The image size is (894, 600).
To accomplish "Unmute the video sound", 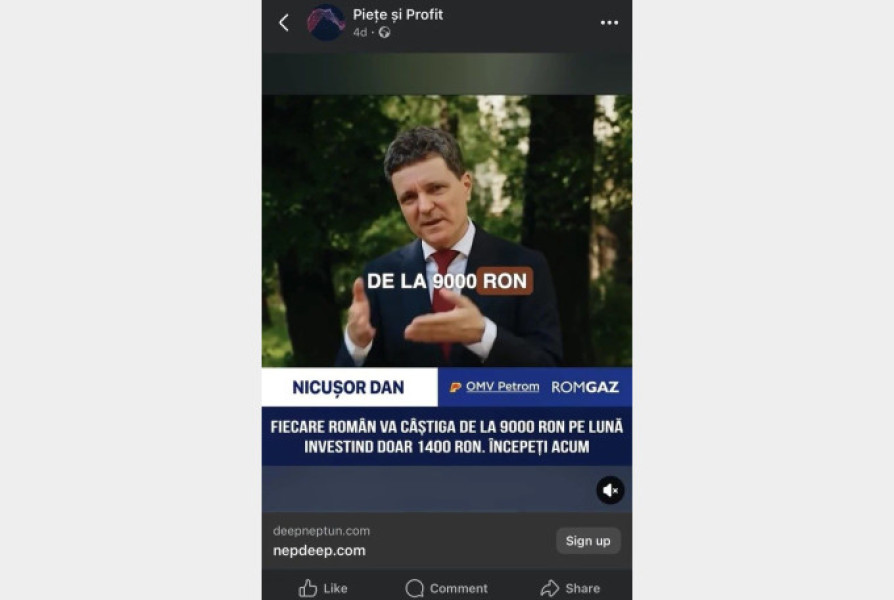I will [x=610, y=490].
